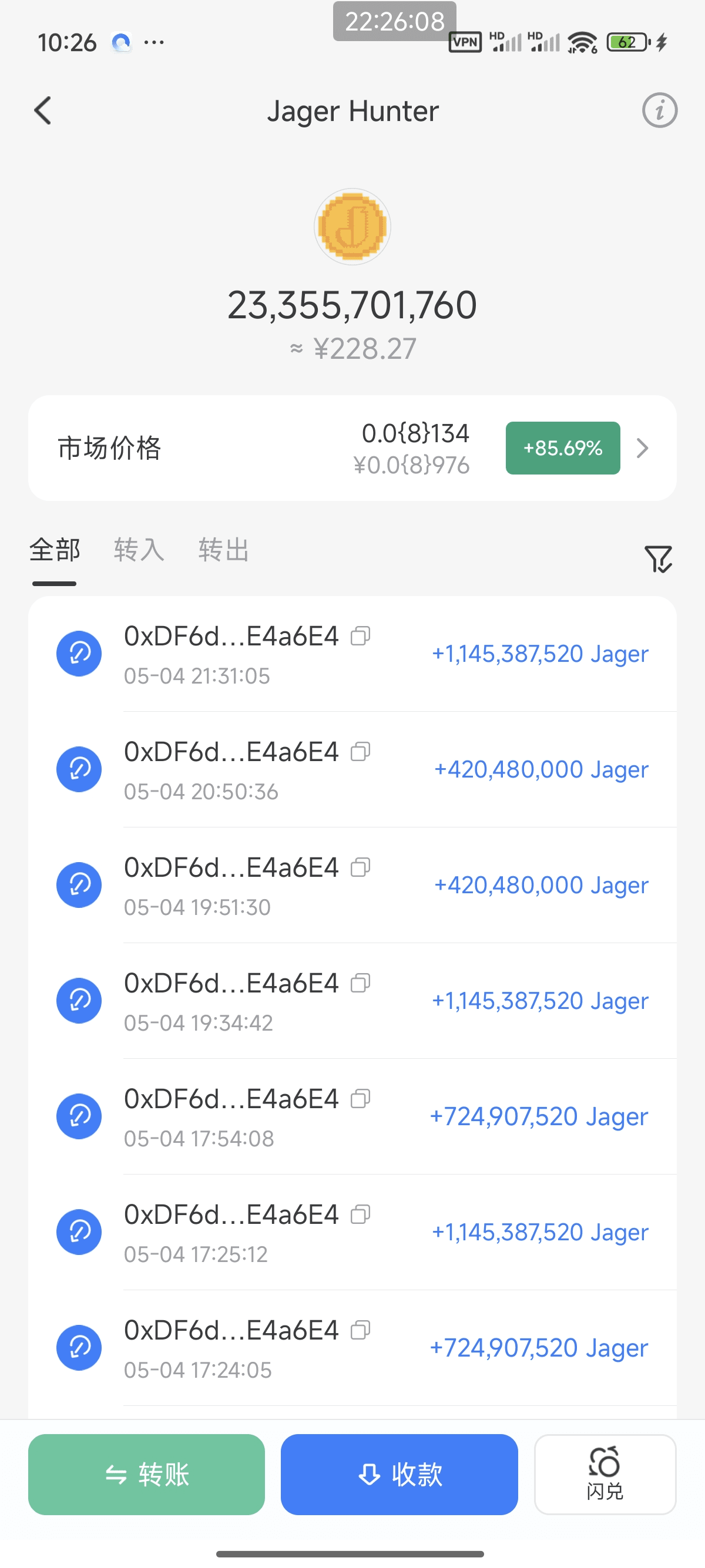Open the transaction filter icon
Image resolution: width=705 pixels, height=1568 pixels.
pyautogui.click(x=659, y=558)
